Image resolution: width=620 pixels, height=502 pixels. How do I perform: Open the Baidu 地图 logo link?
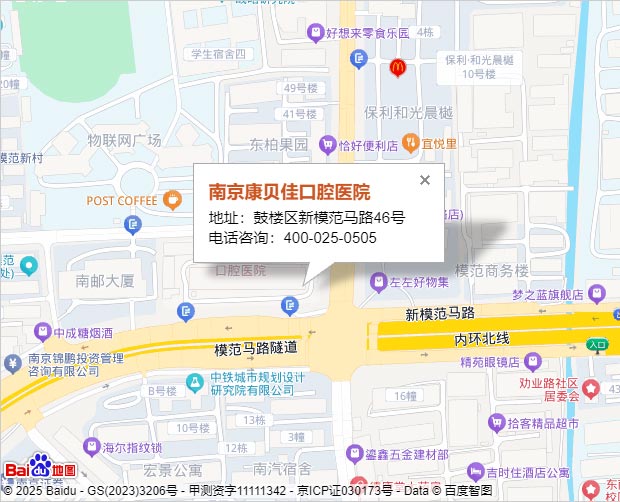41,467
